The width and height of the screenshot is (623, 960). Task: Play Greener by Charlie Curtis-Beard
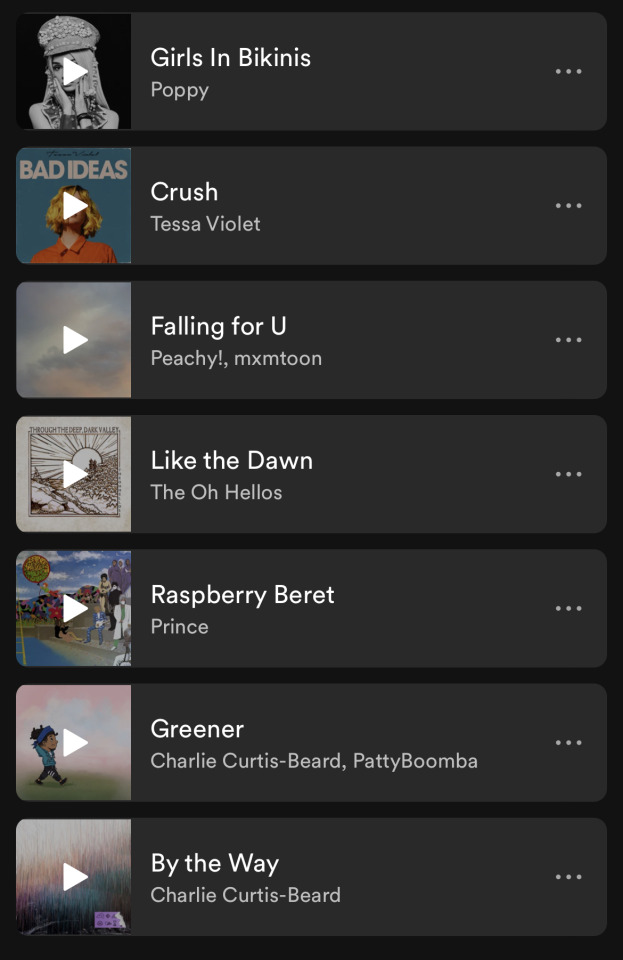pyautogui.click(x=75, y=742)
